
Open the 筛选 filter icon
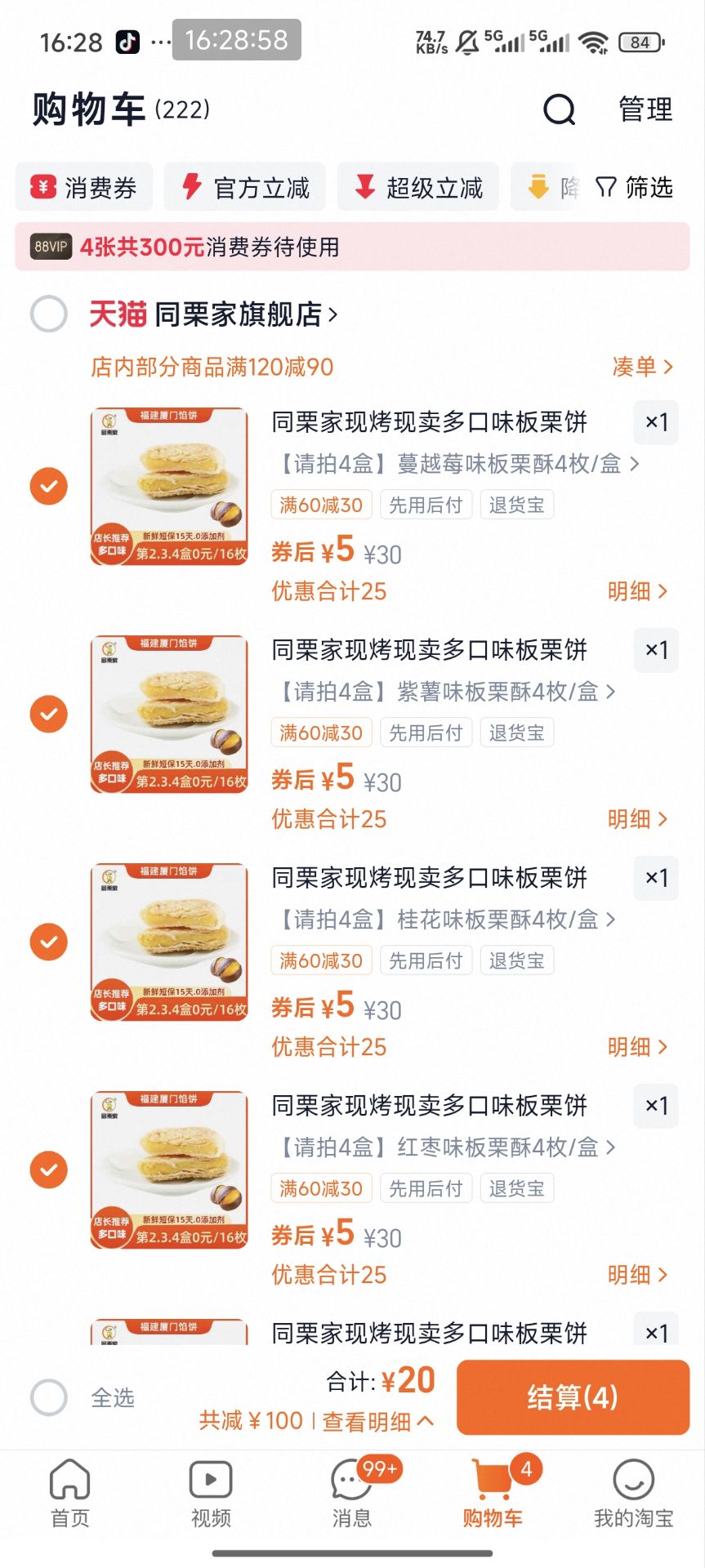pos(605,187)
